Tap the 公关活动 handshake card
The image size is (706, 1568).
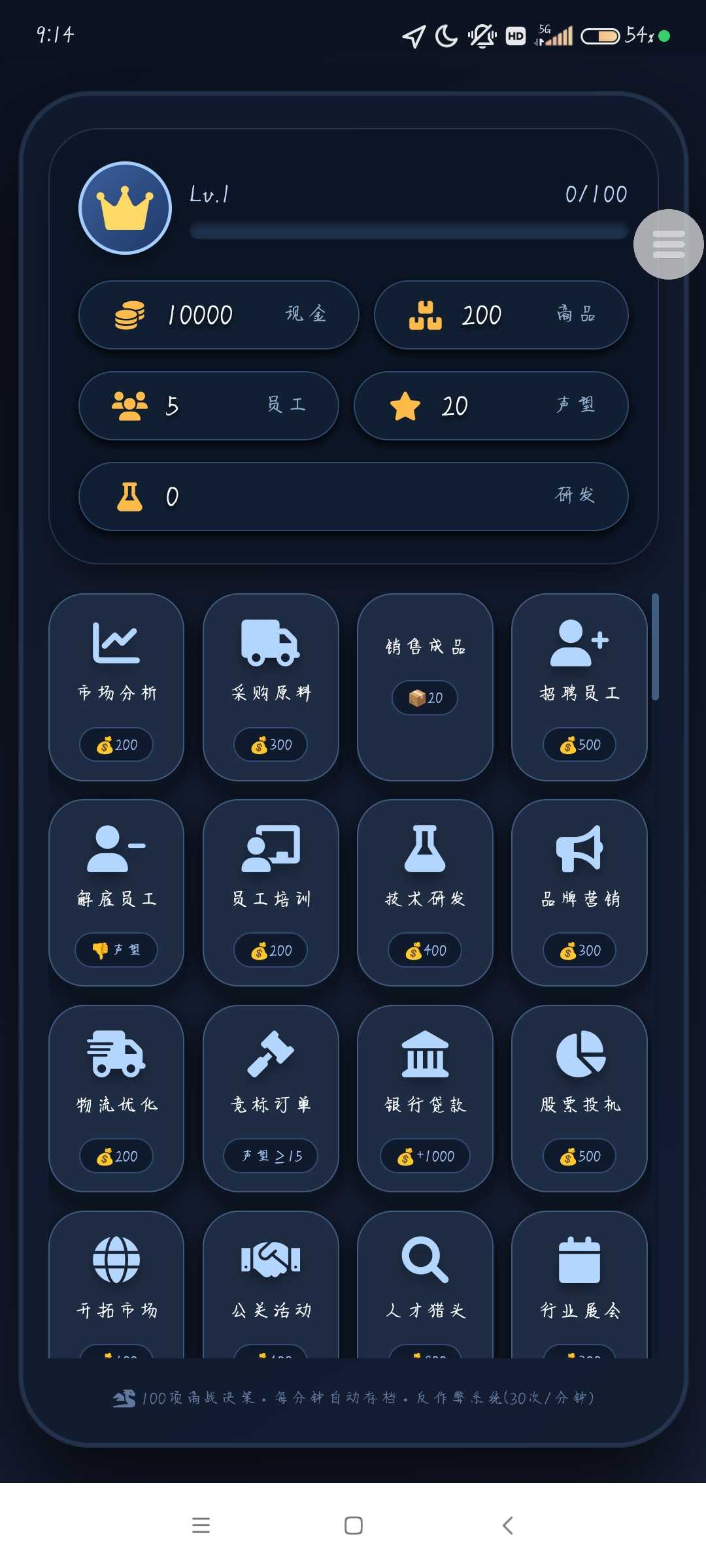[271, 1281]
